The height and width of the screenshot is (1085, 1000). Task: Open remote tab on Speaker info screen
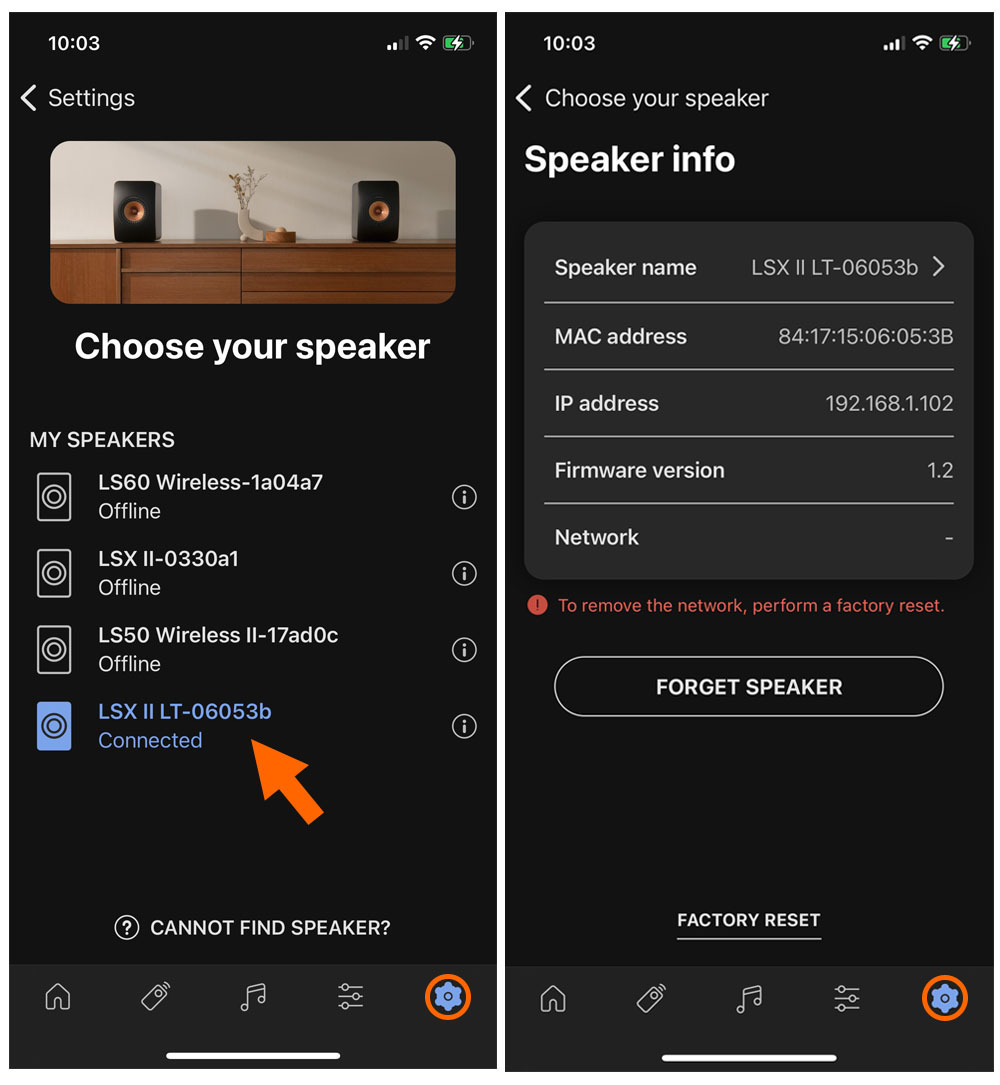(651, 998)
